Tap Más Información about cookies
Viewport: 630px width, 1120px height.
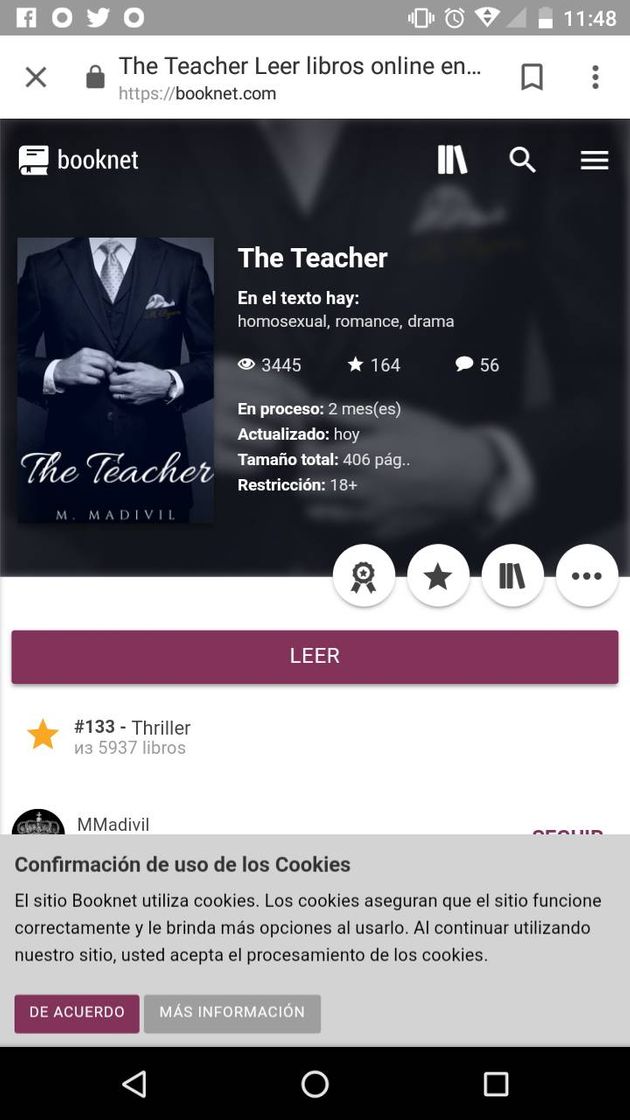[x=232, y=1012]
